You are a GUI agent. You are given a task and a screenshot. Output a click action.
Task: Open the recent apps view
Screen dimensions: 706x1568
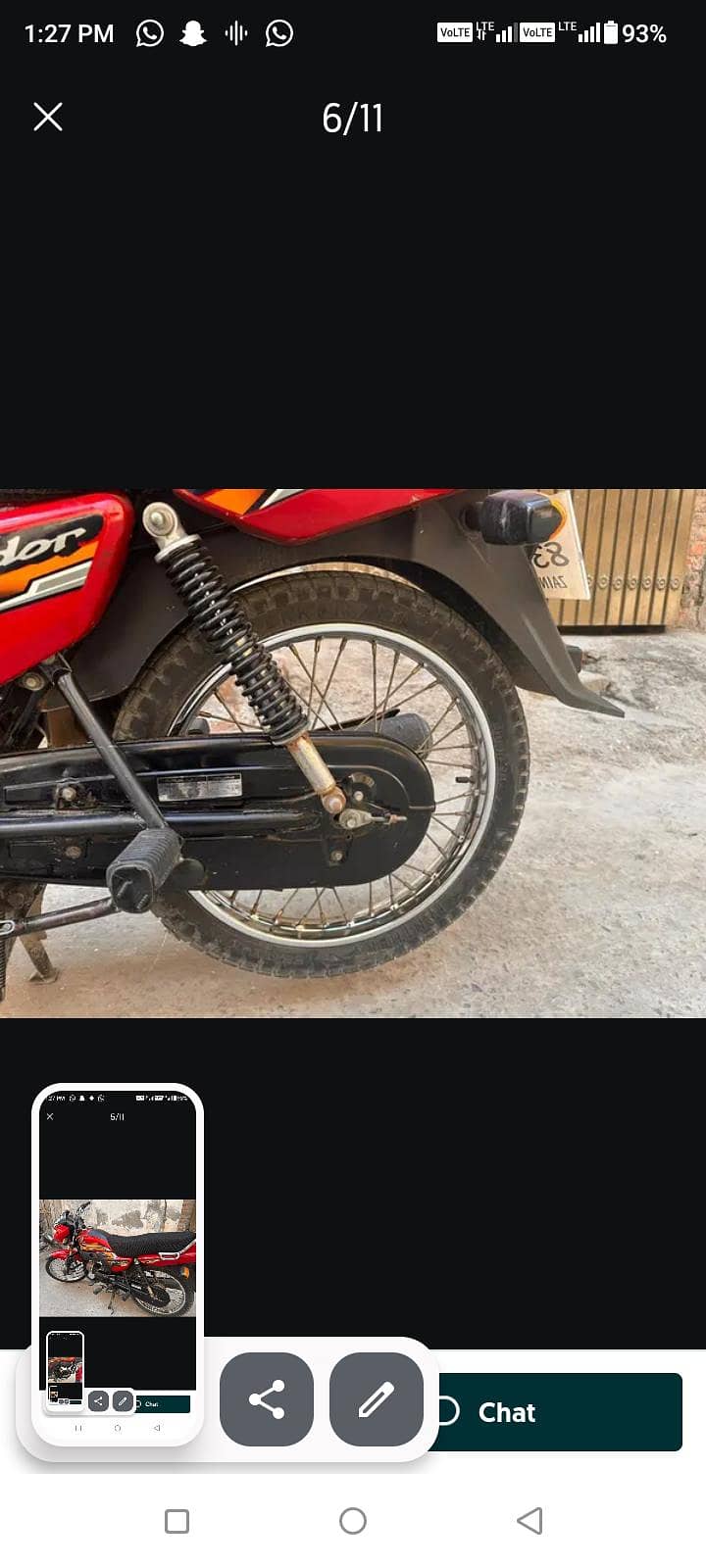(x=176, y=1521)
